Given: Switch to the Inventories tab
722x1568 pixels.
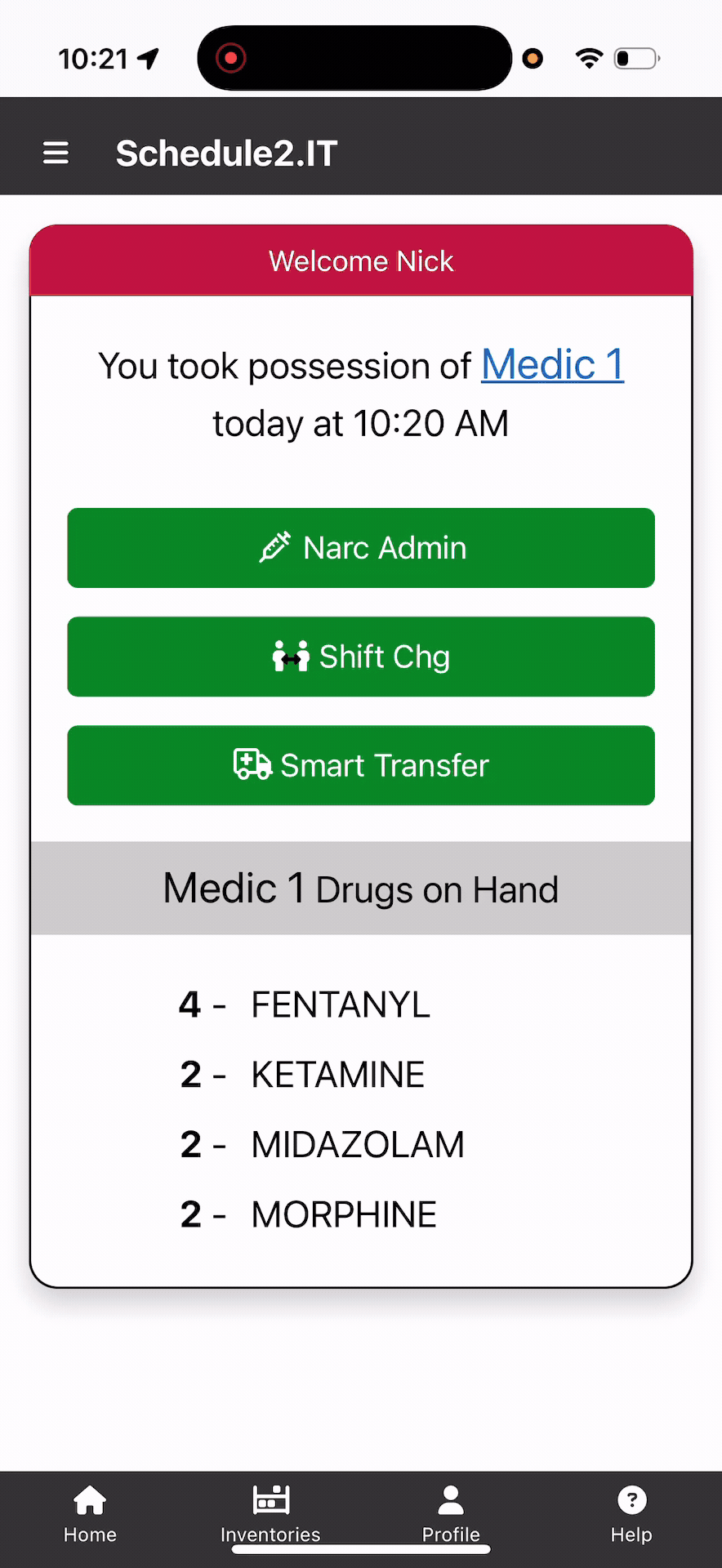Looking at the screenshot, I should click(x=270, y=1515).
